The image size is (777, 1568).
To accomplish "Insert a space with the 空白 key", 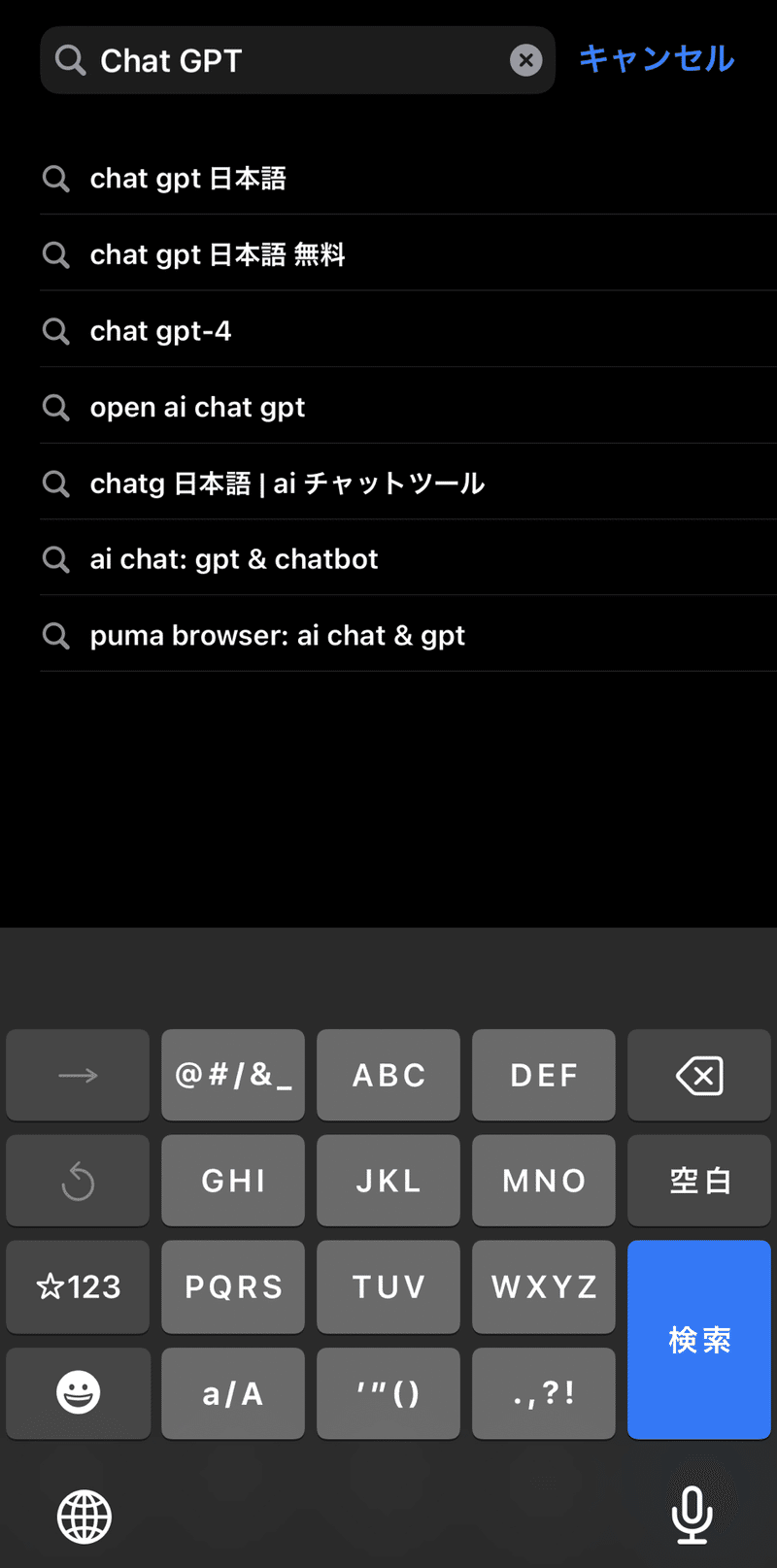I will click(699, 1181).
